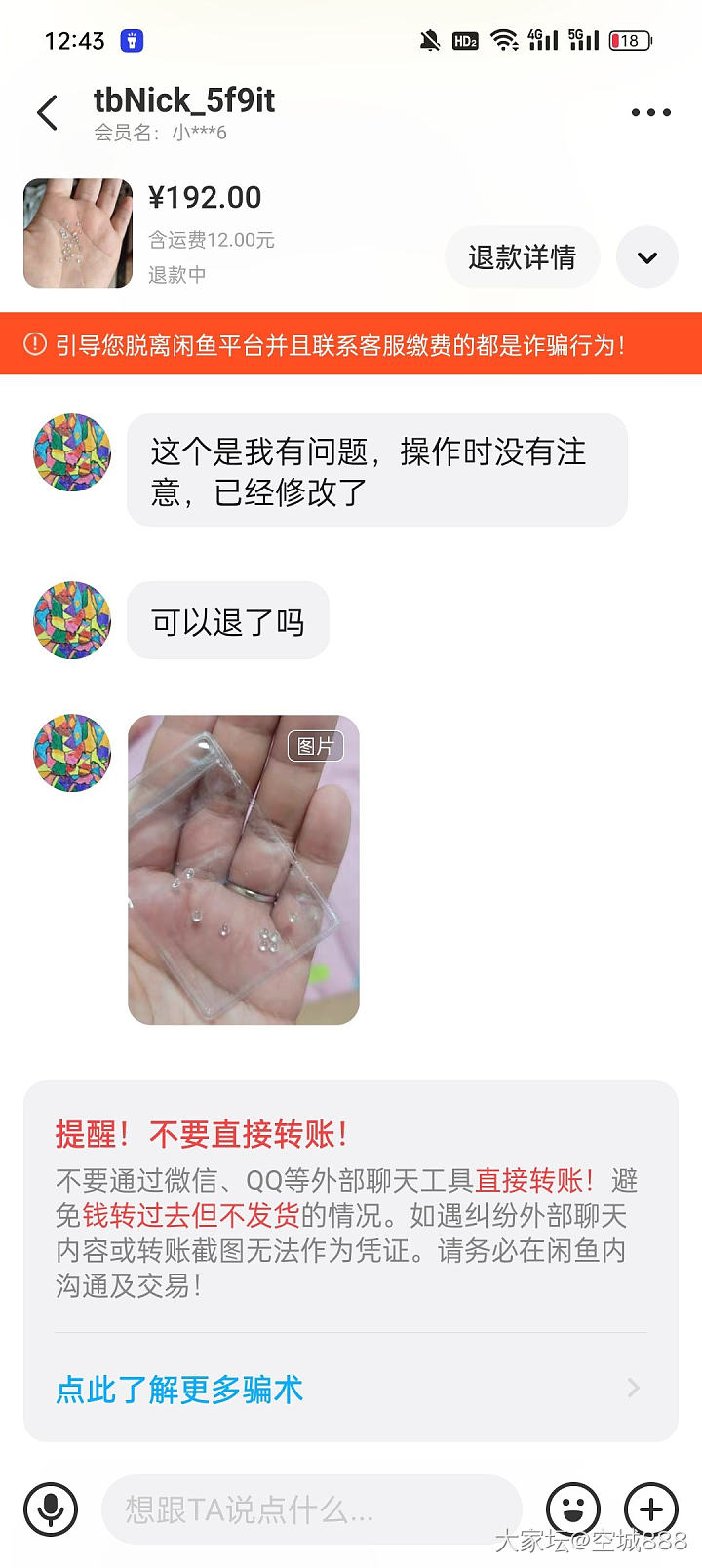Image resolution: width=702 pixels, height=1568 pixels.
Task: Open 点此了解更多骗术 link
Action: (179, 1389)
